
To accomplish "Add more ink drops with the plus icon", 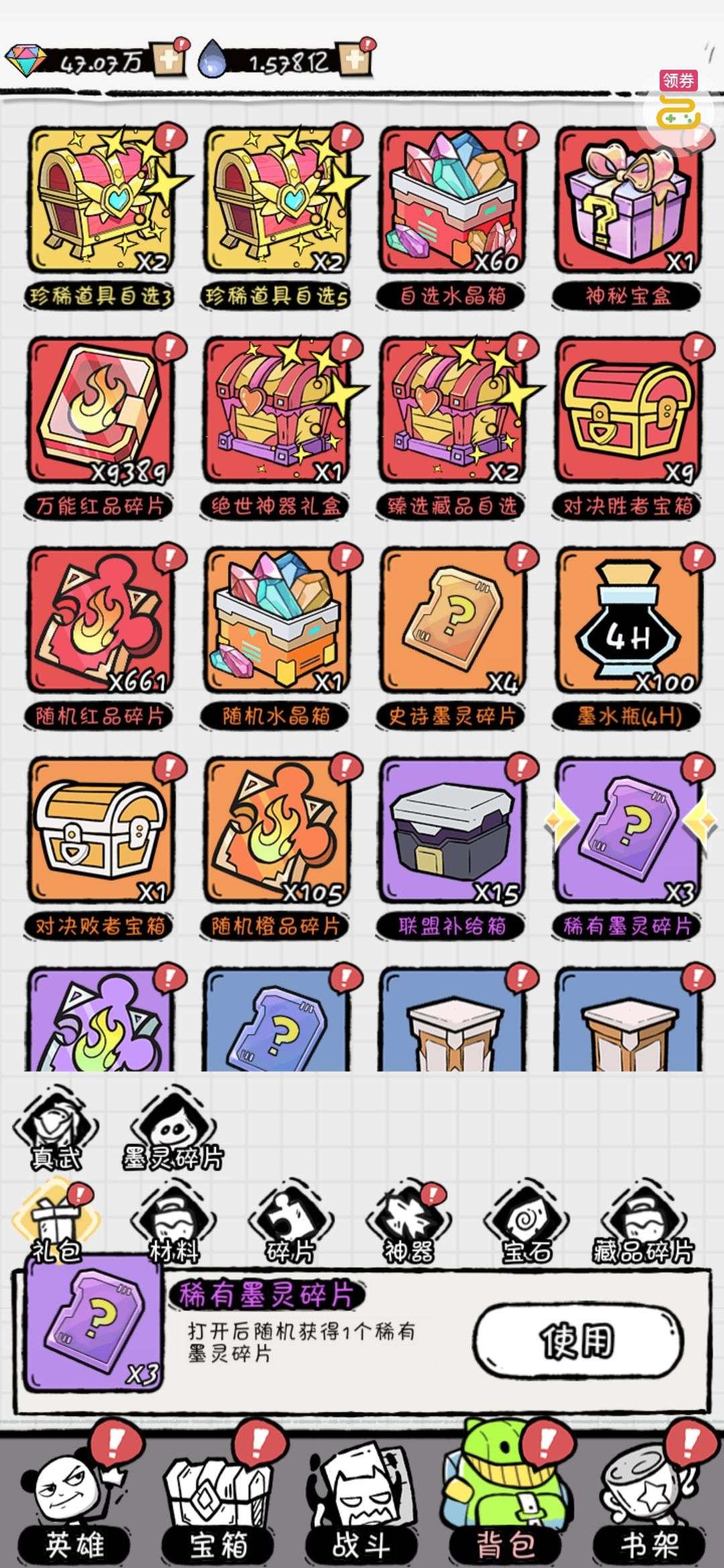I will (355, 60).
